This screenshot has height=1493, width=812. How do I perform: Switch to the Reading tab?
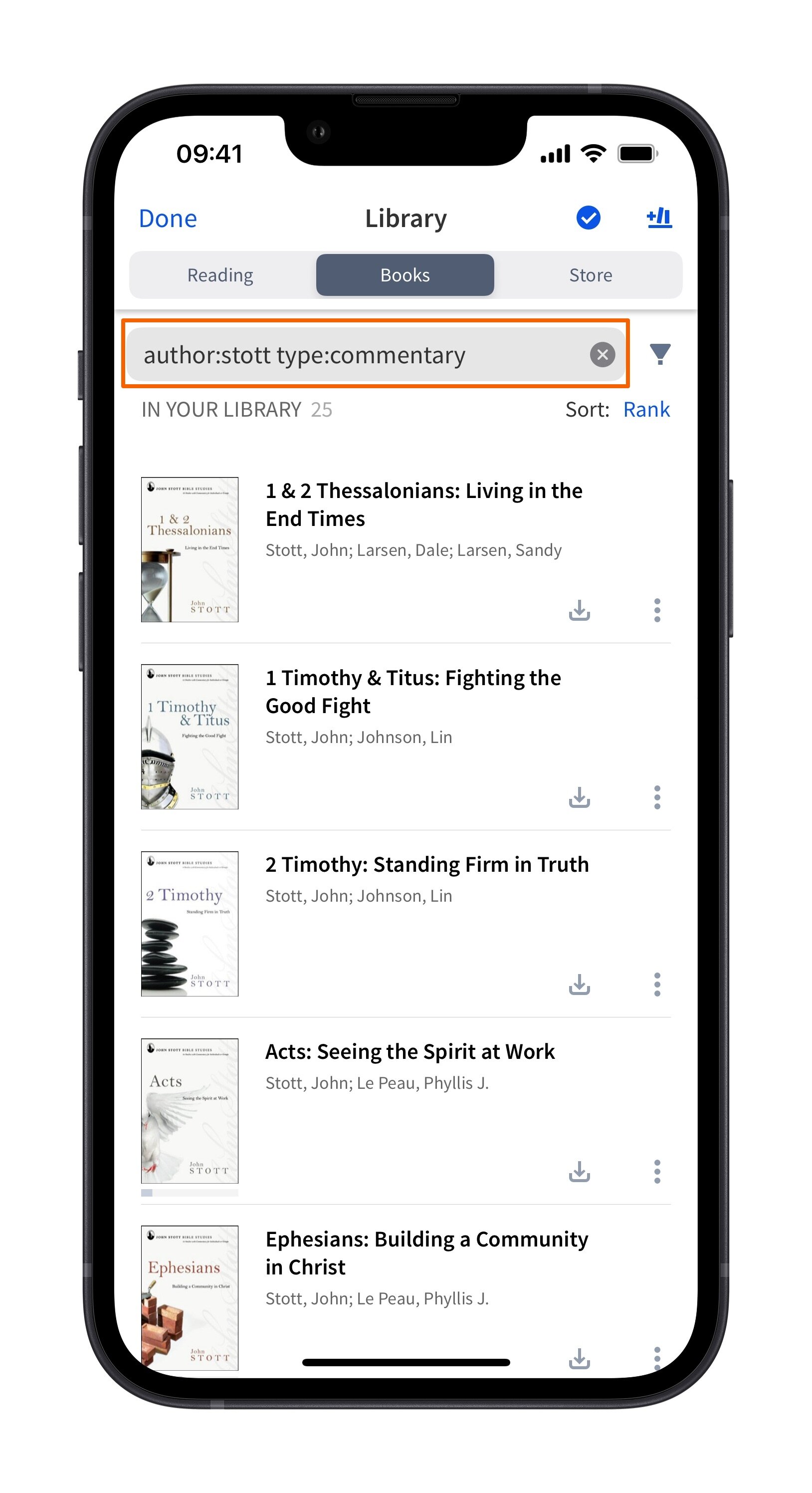pyautogui.click(x=220, y=275)
